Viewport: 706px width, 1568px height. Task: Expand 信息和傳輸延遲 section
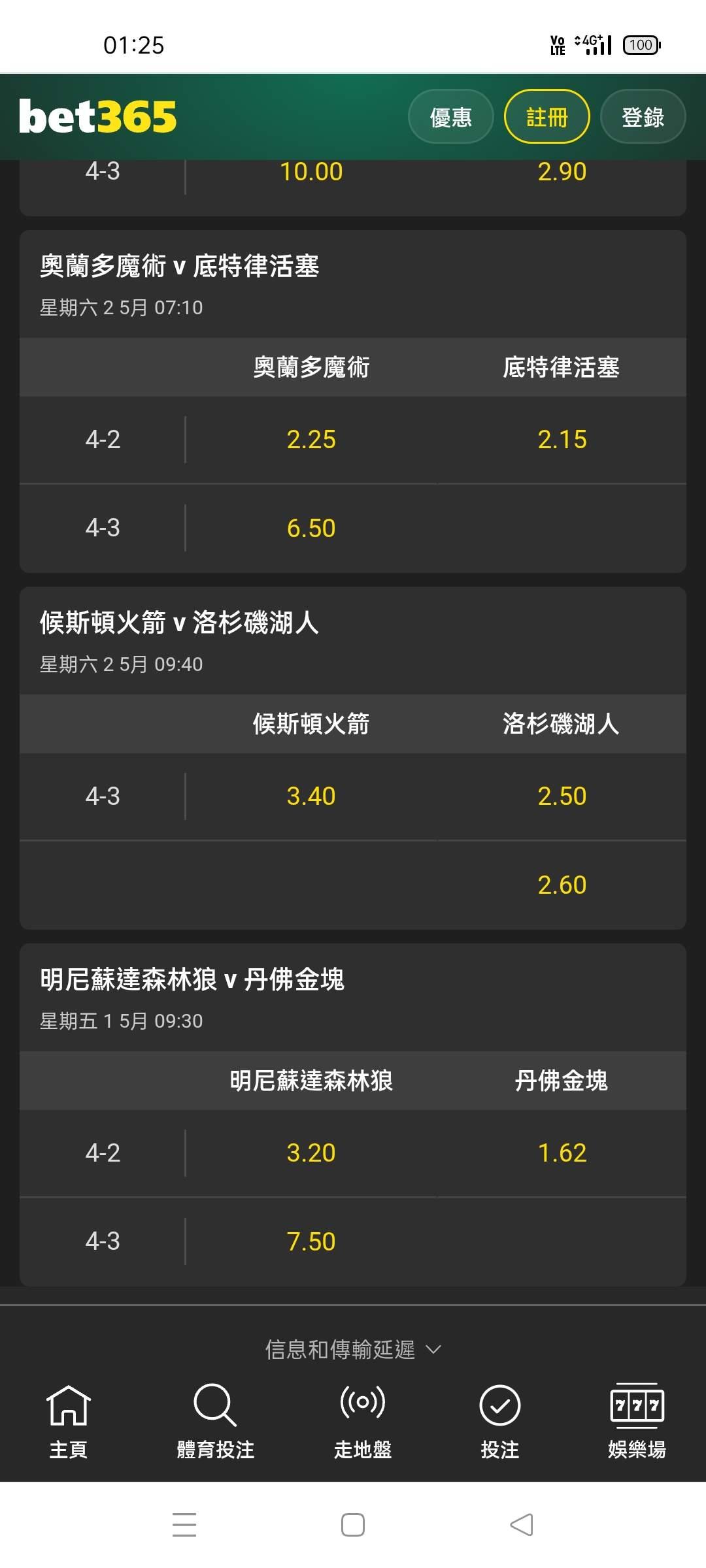[353, 1349]
